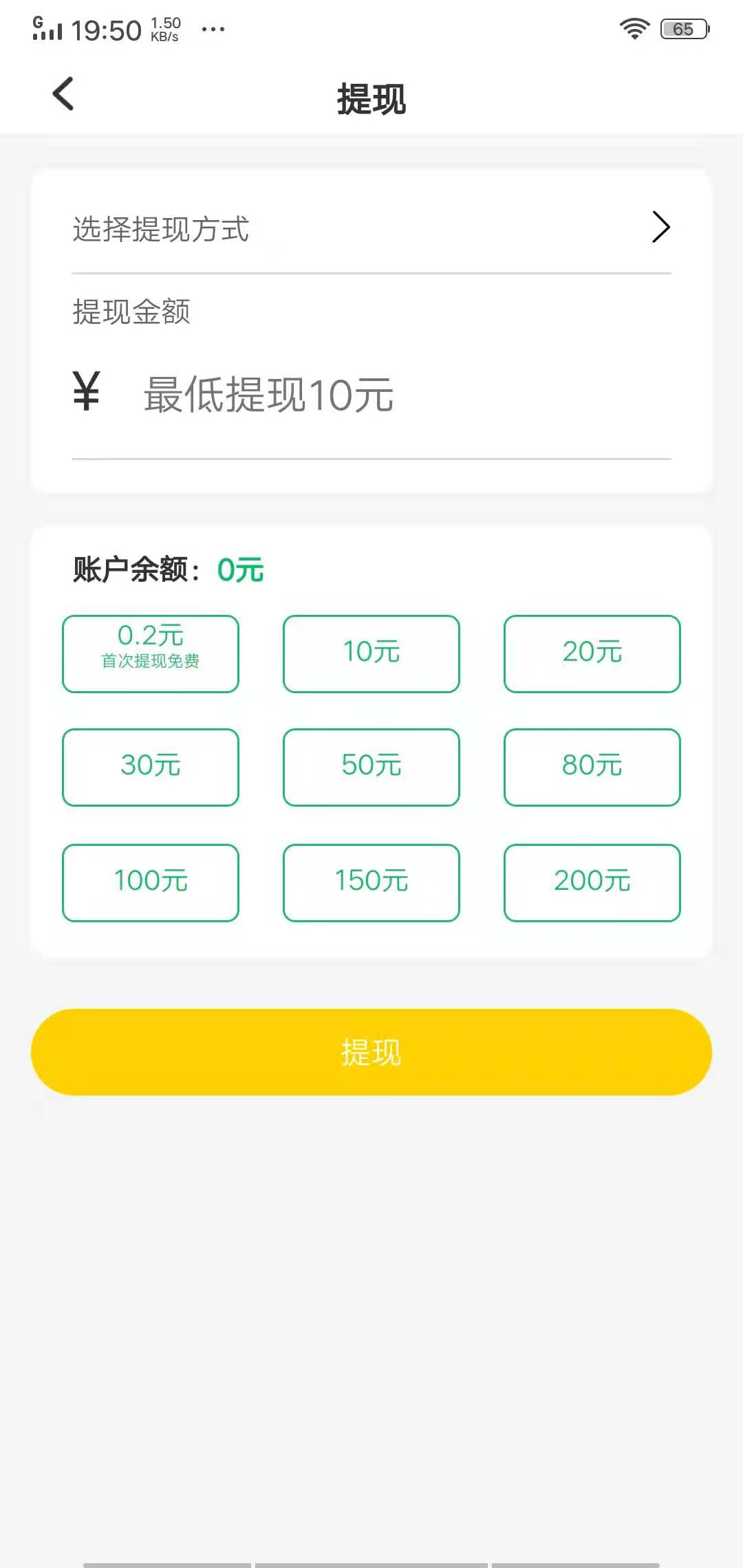Image resolution: width=743 pixels, height=1568 pixels.
Task: Select the 200元 withdrawal amount
Action: click(x=592, y=881)
